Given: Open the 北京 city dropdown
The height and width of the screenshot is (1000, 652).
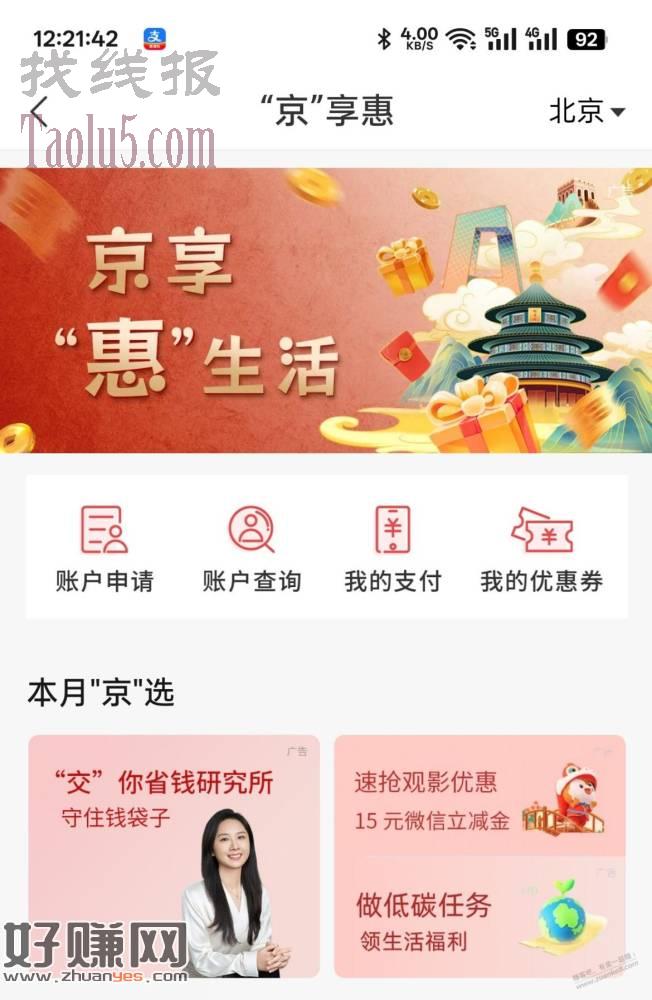Looking at the screenshot, I should tap(586, 112).
